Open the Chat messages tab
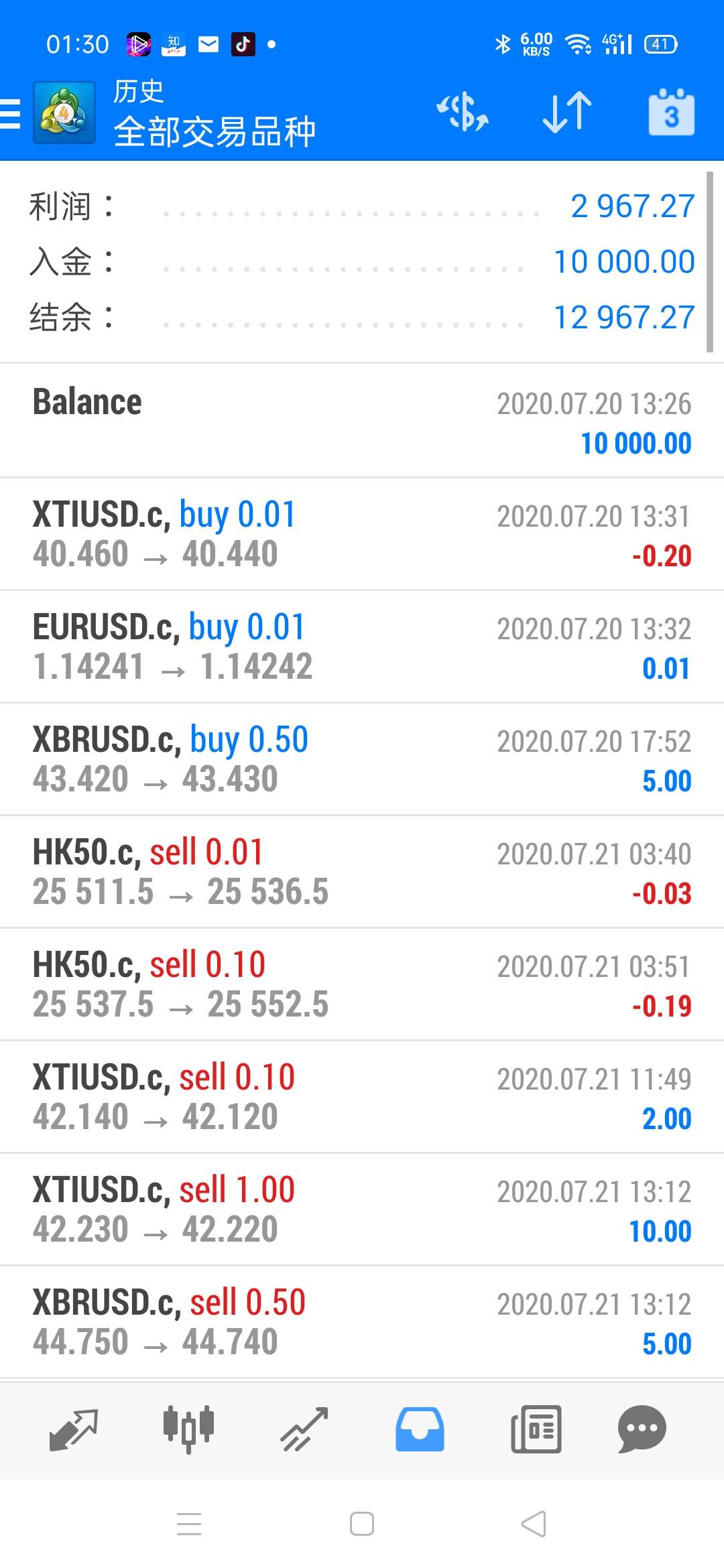Screen dimensions: 724x1568 pos(642,1429)
